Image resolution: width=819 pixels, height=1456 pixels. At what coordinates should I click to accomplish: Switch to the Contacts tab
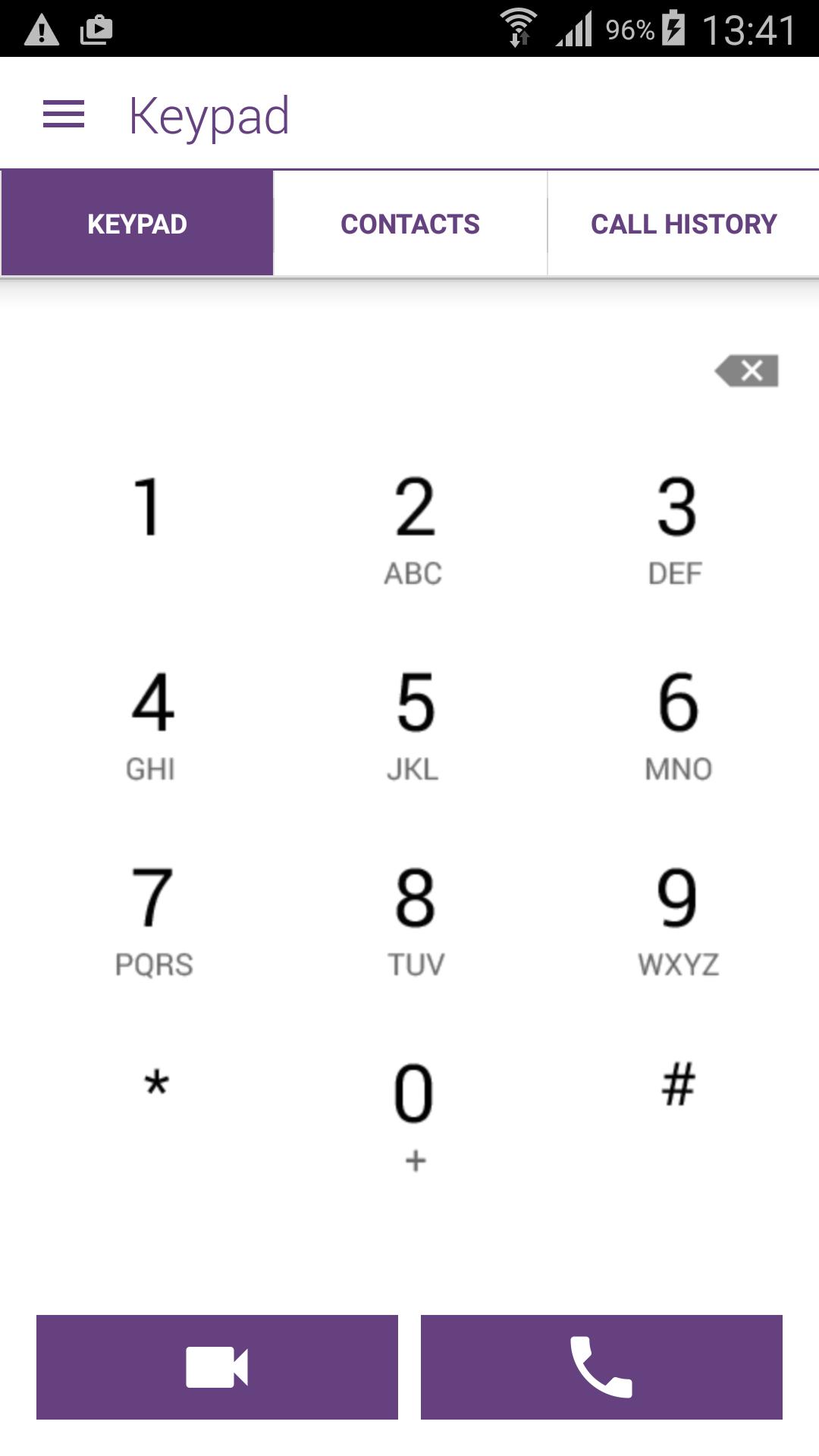410,222
